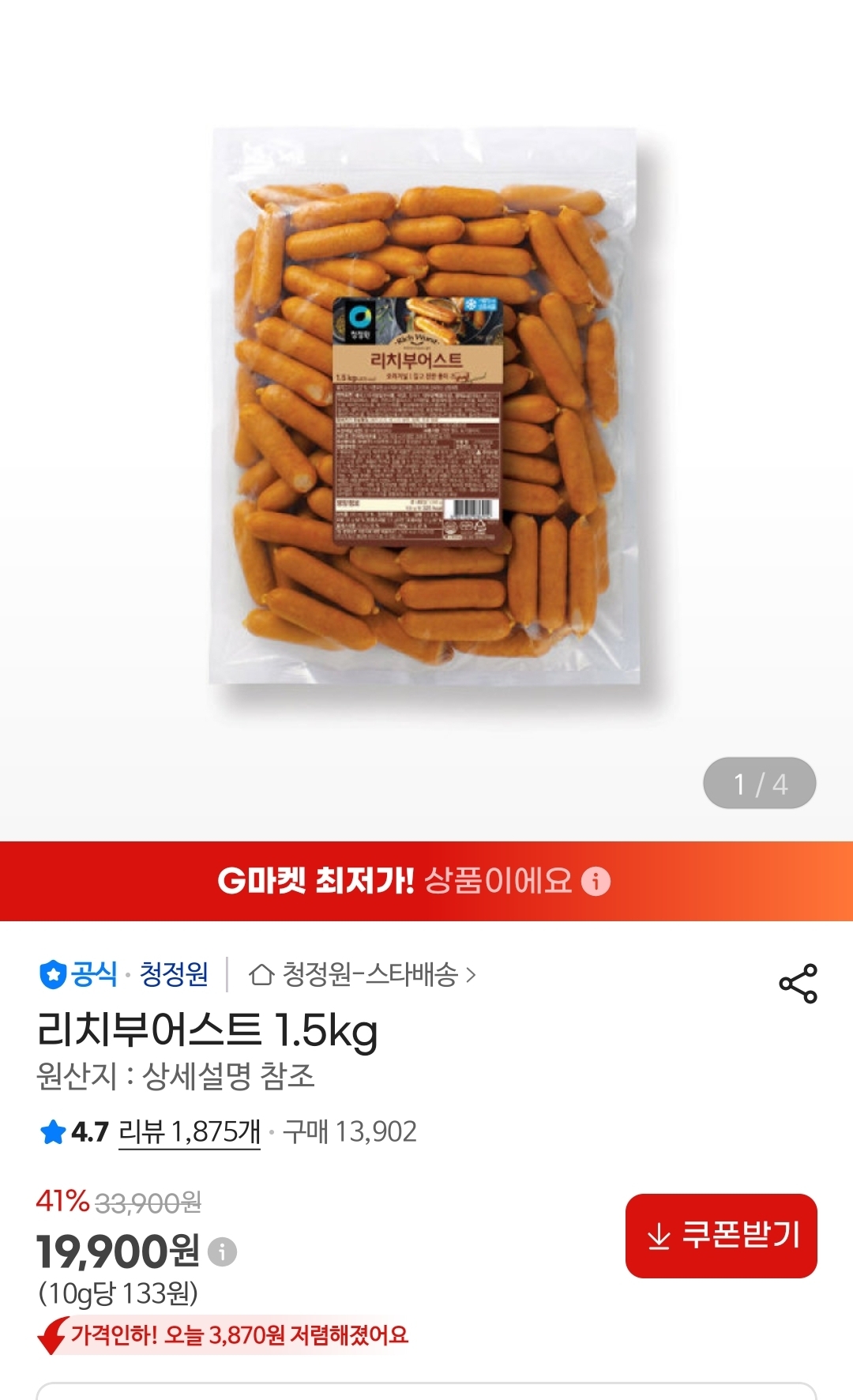The image size is (853, 1400).
Task: Open the 청정원-스타배송 store link
Action: [x=363, y=975]
